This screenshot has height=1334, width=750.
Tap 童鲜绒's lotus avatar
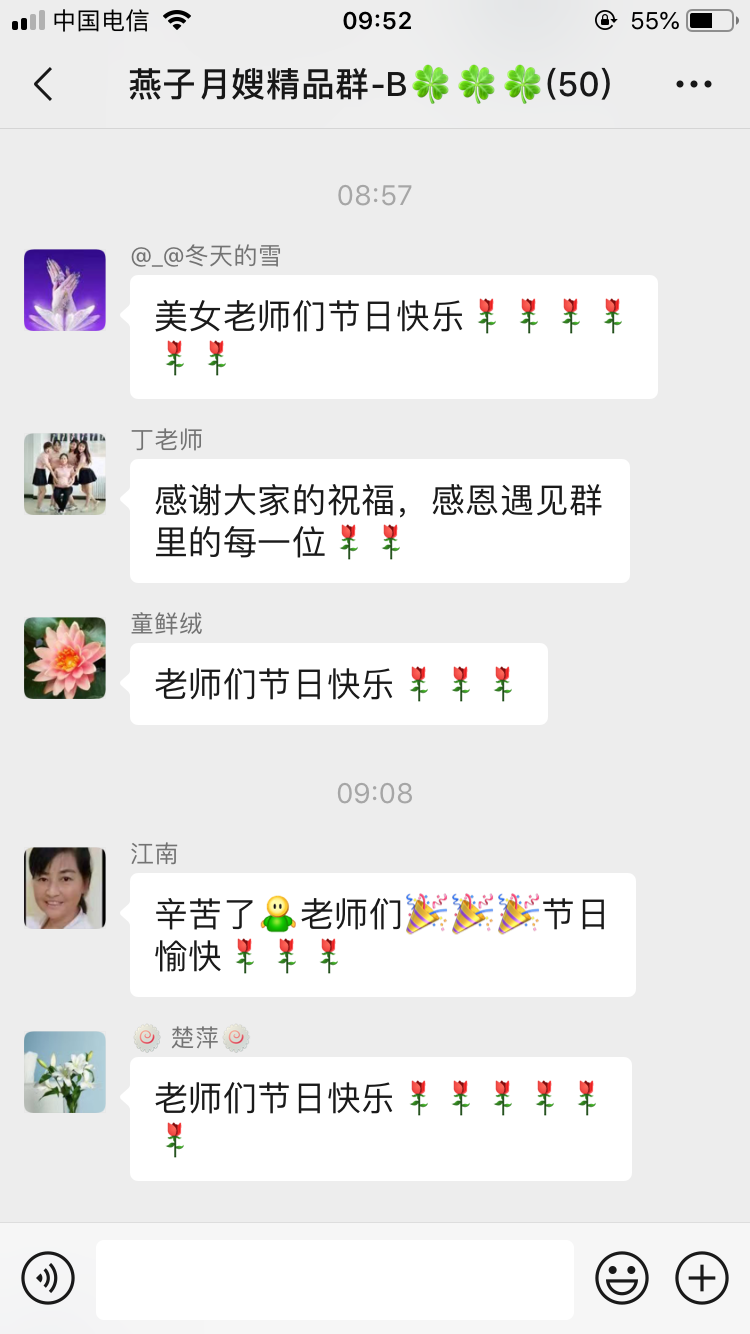point(65,658)
